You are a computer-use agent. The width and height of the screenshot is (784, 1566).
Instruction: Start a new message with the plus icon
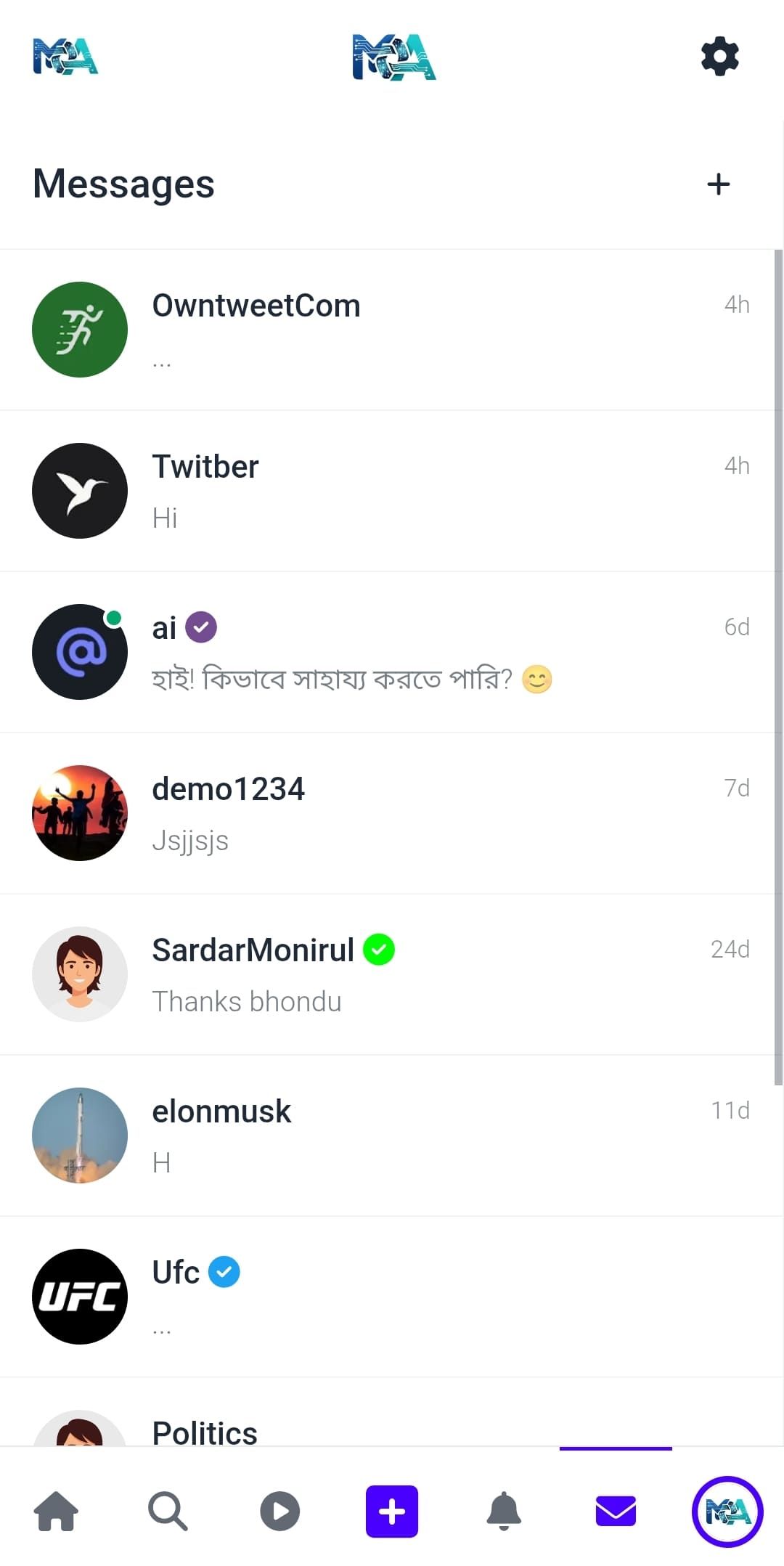click(718, 184)
